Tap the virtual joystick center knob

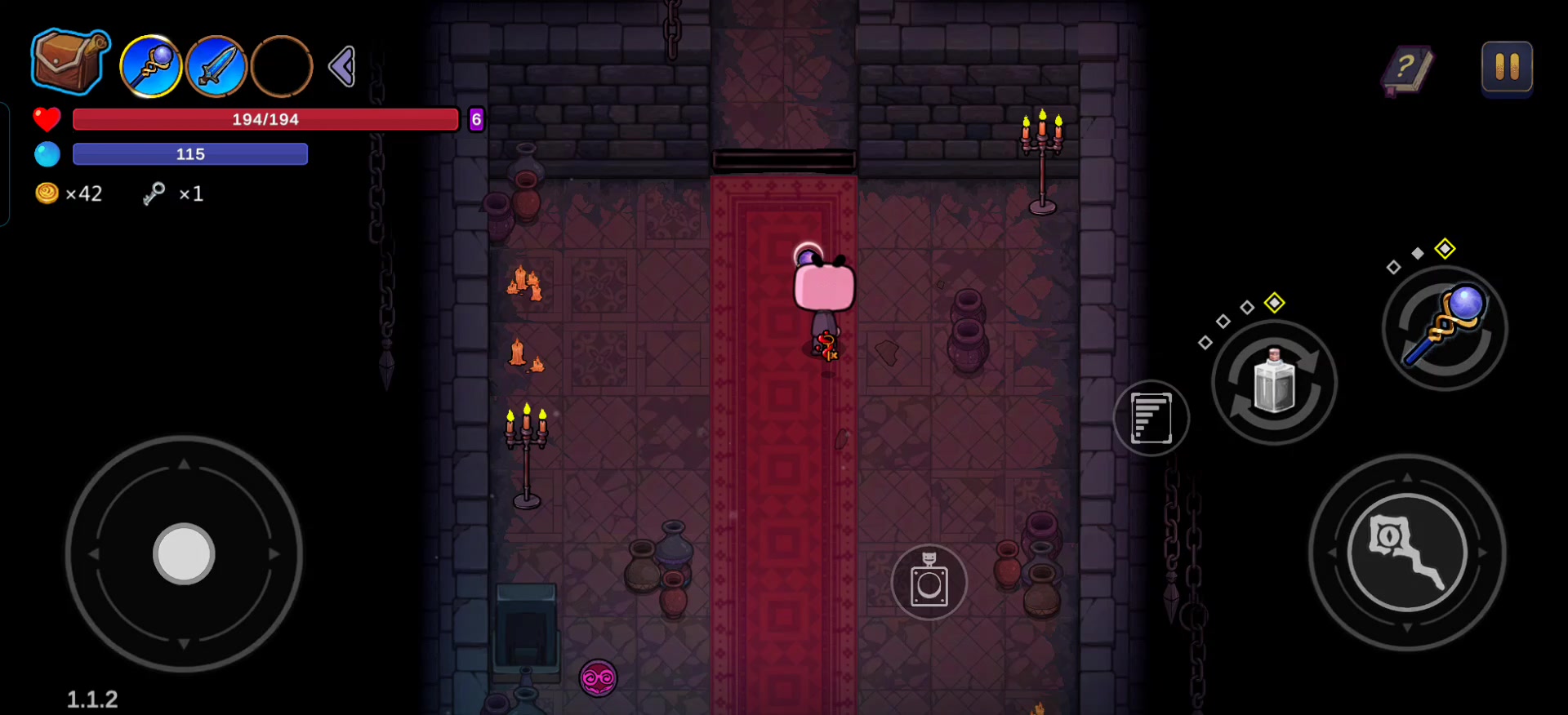(x=184, y=553)
